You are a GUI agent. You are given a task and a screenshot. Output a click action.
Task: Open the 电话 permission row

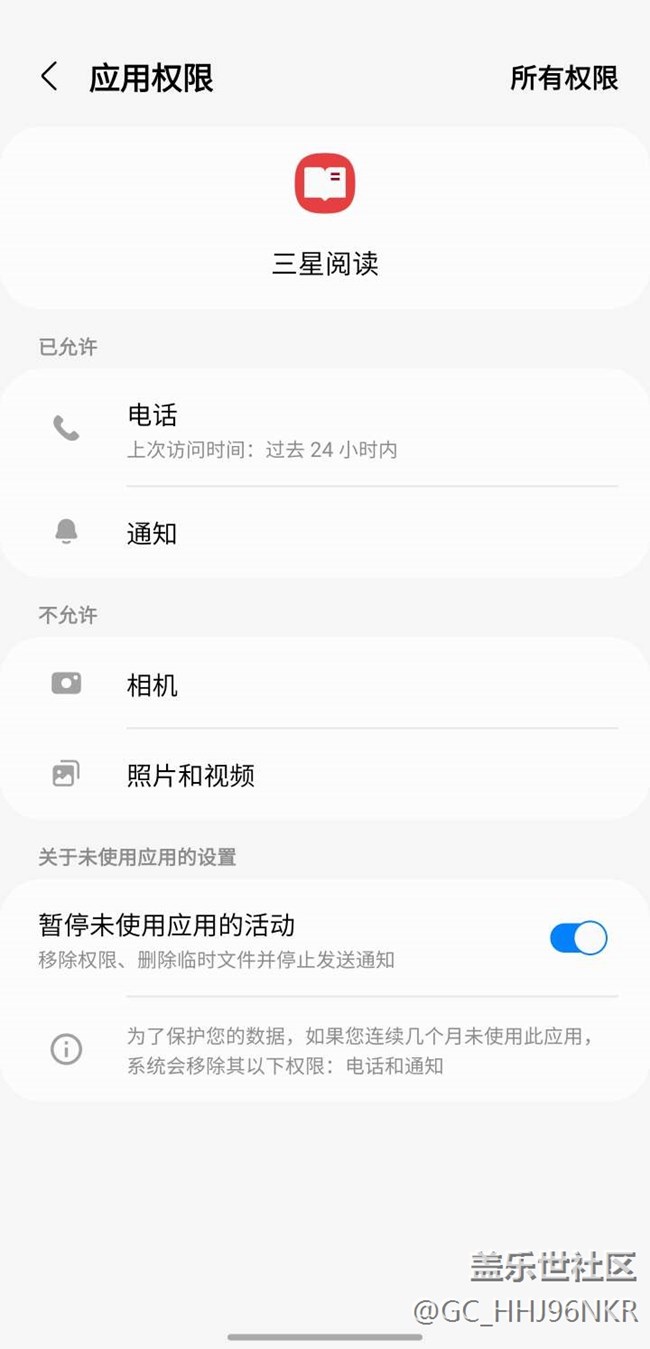(x=324, y=430)
